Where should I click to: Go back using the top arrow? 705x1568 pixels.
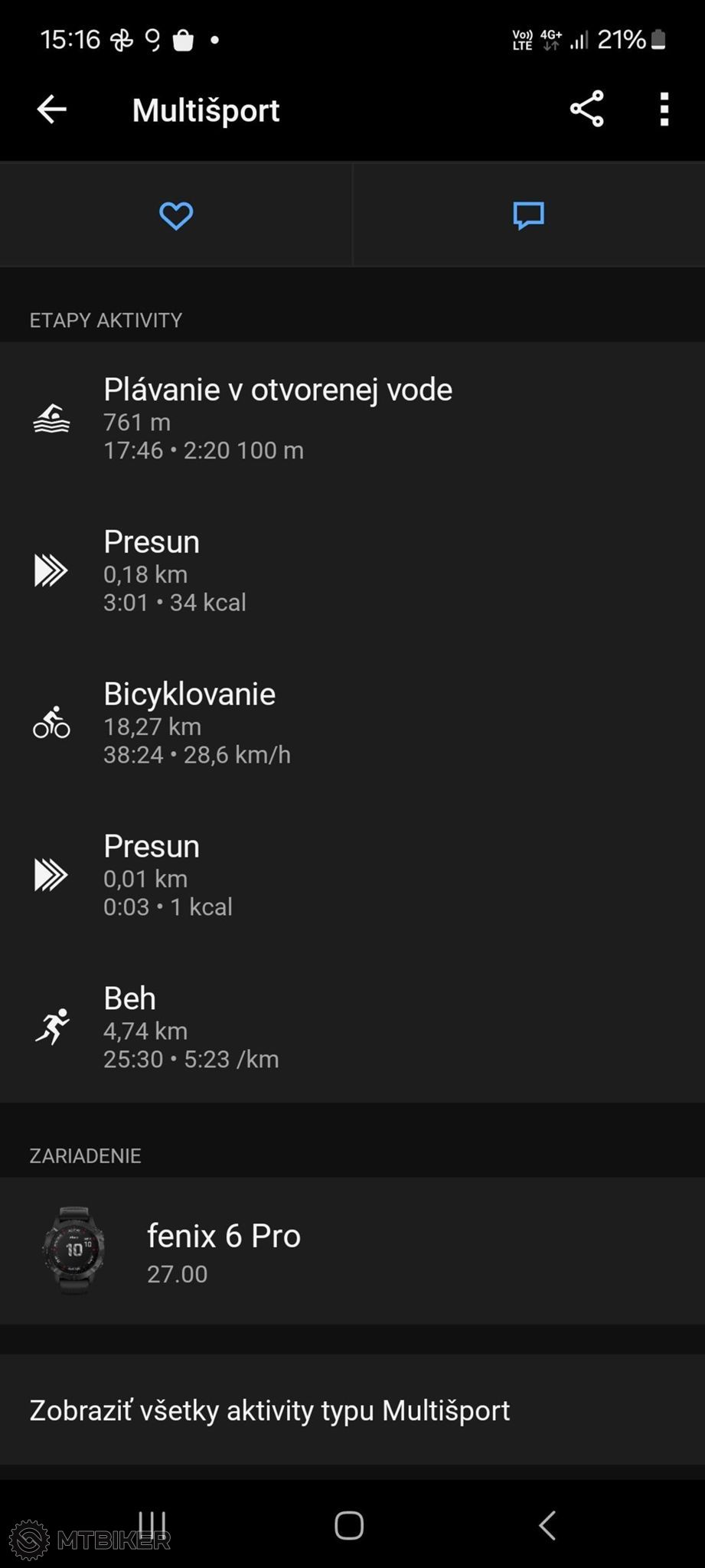[x=52, y=109]
